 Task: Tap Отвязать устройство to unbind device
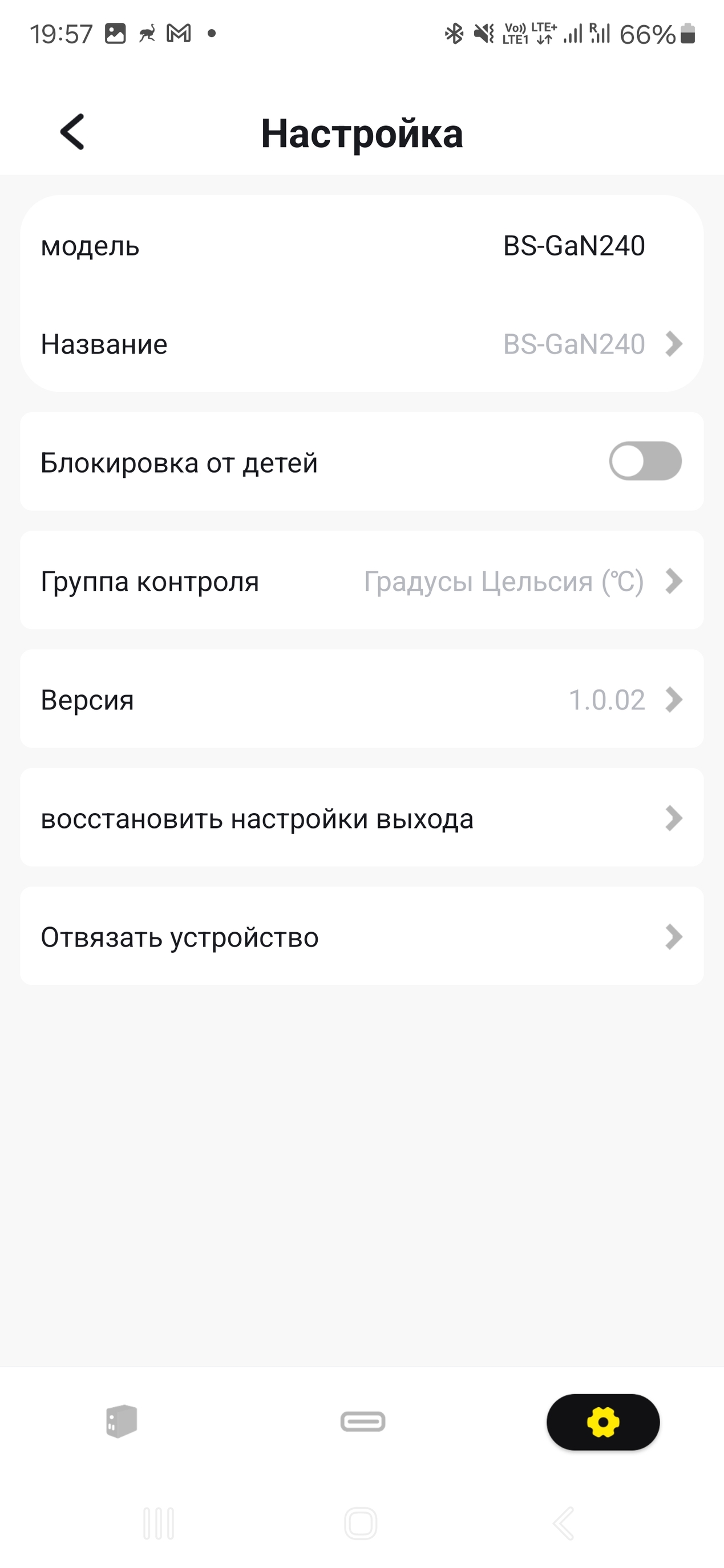coord(362,937)
